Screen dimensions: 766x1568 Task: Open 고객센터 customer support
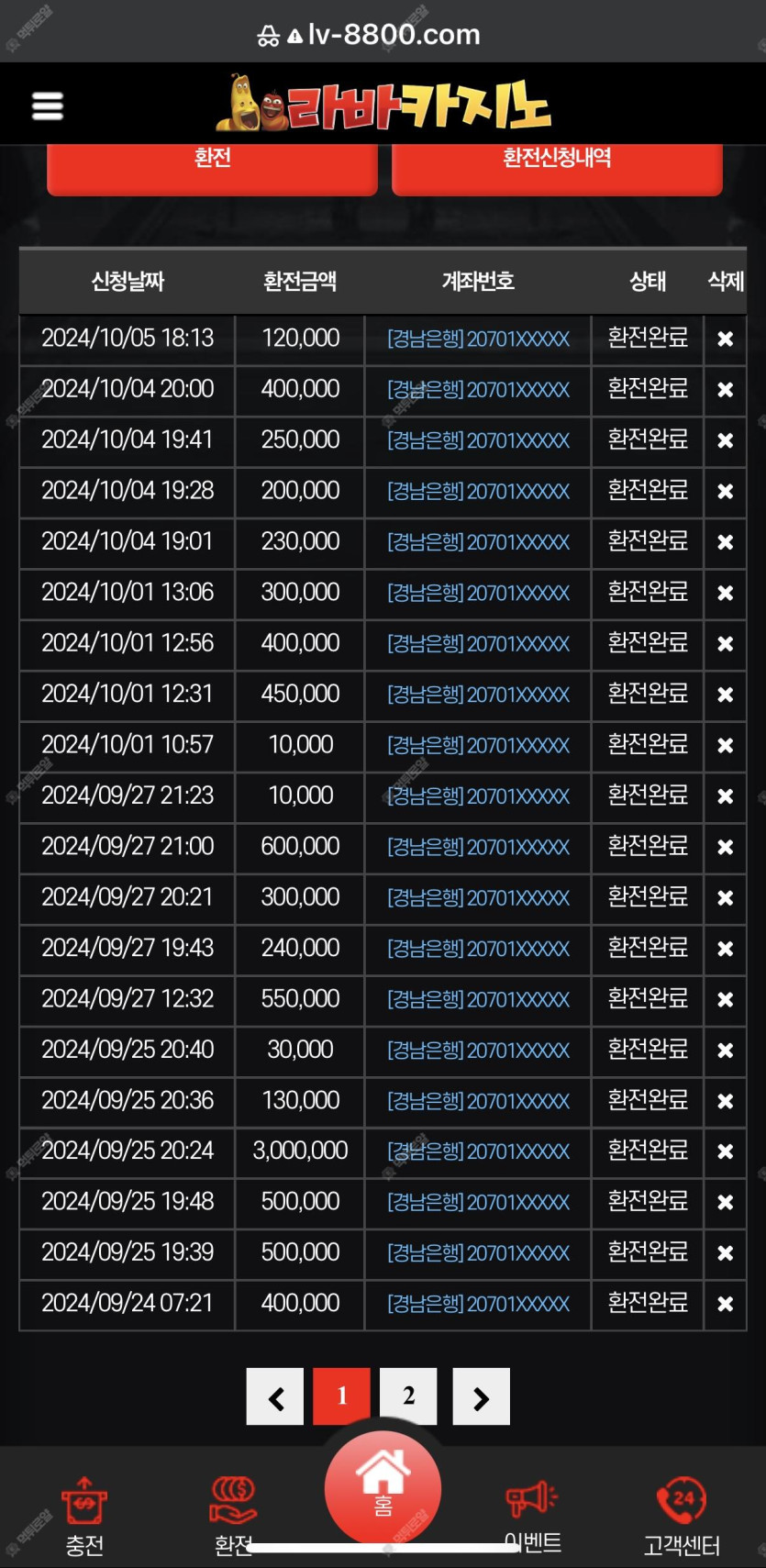682,1517
